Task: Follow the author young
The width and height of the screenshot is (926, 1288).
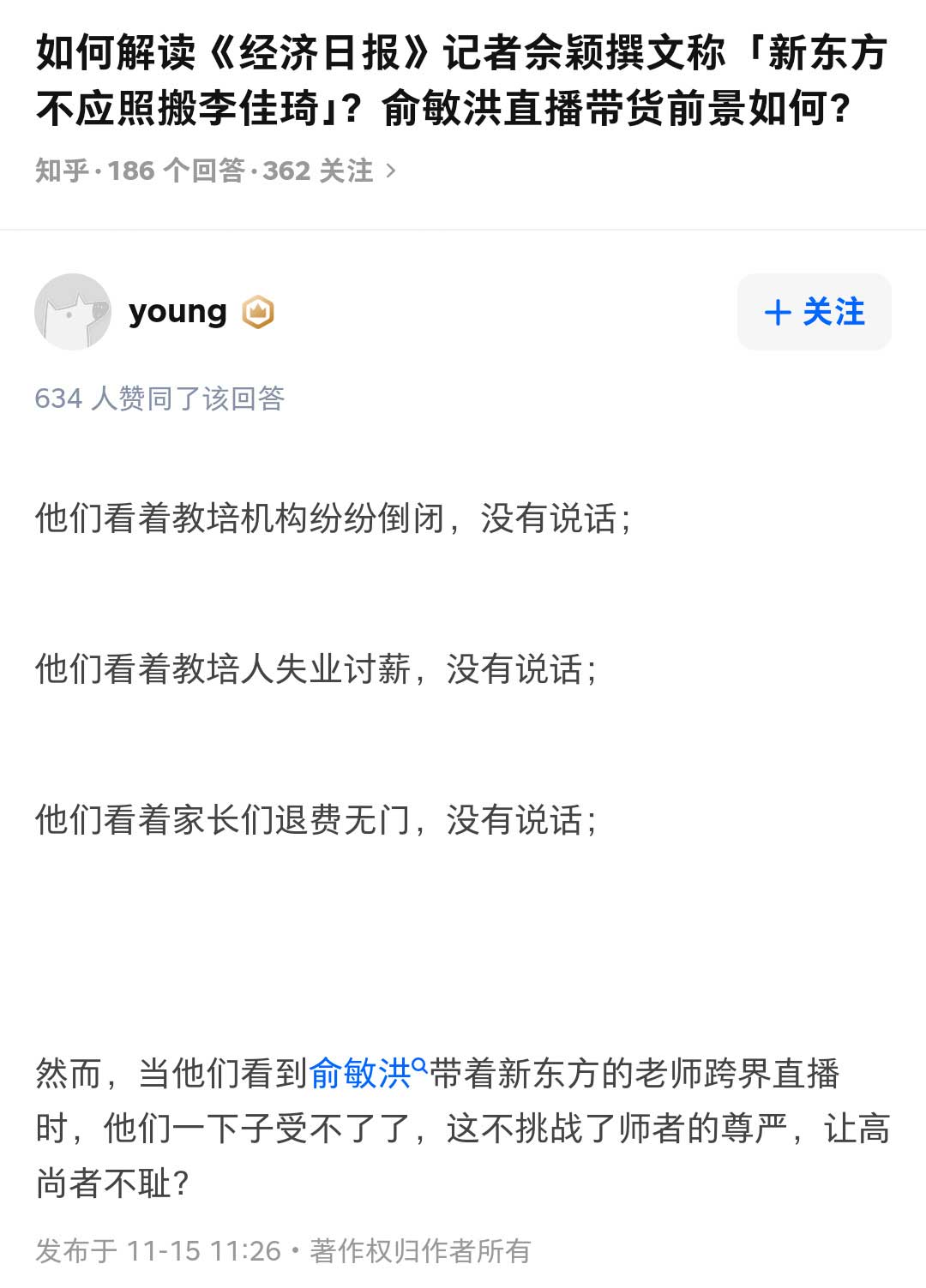Action: (814, 312)
